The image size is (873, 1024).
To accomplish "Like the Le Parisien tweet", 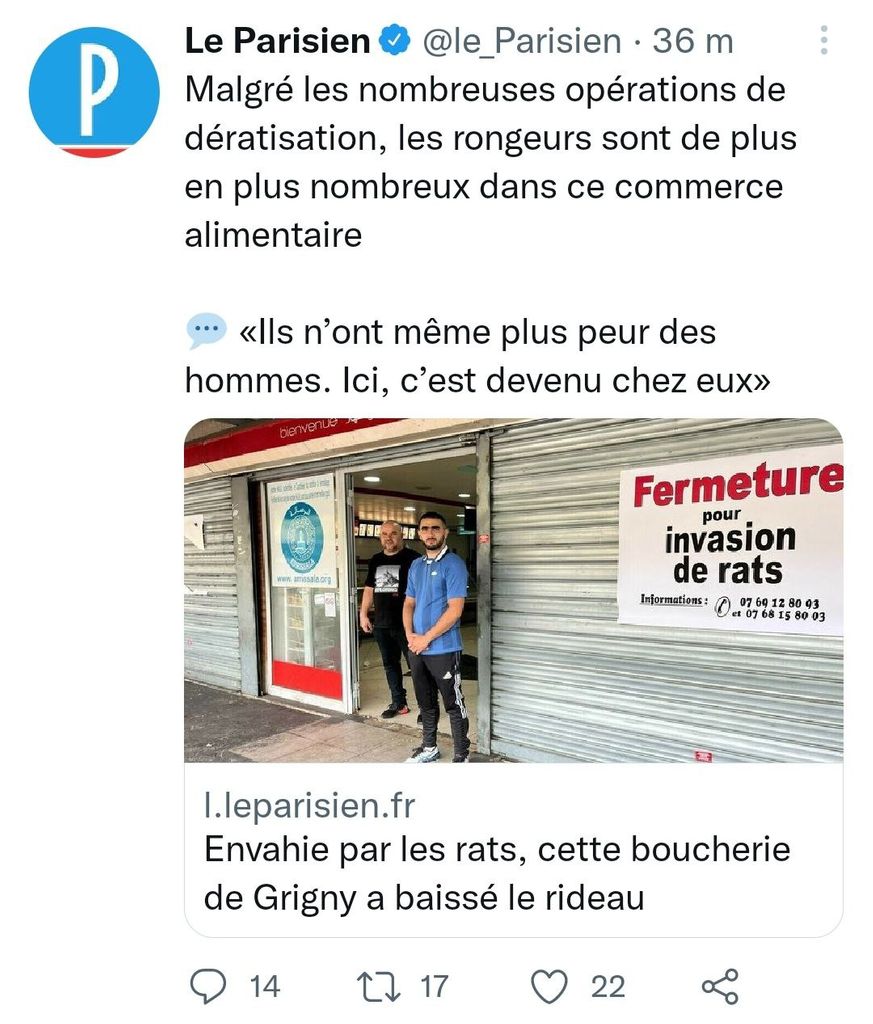I will (549, 987).
